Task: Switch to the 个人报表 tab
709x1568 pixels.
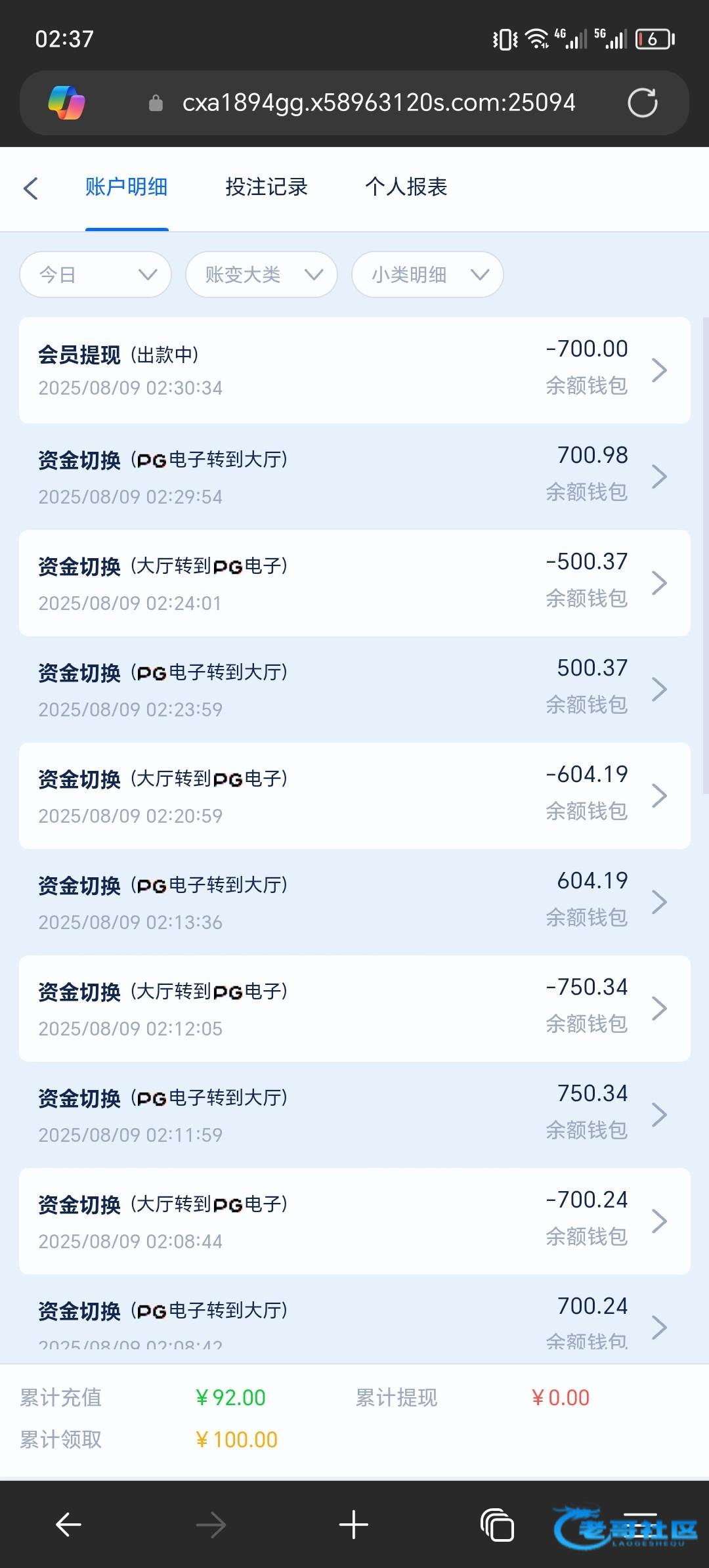Action: [406, 187]
